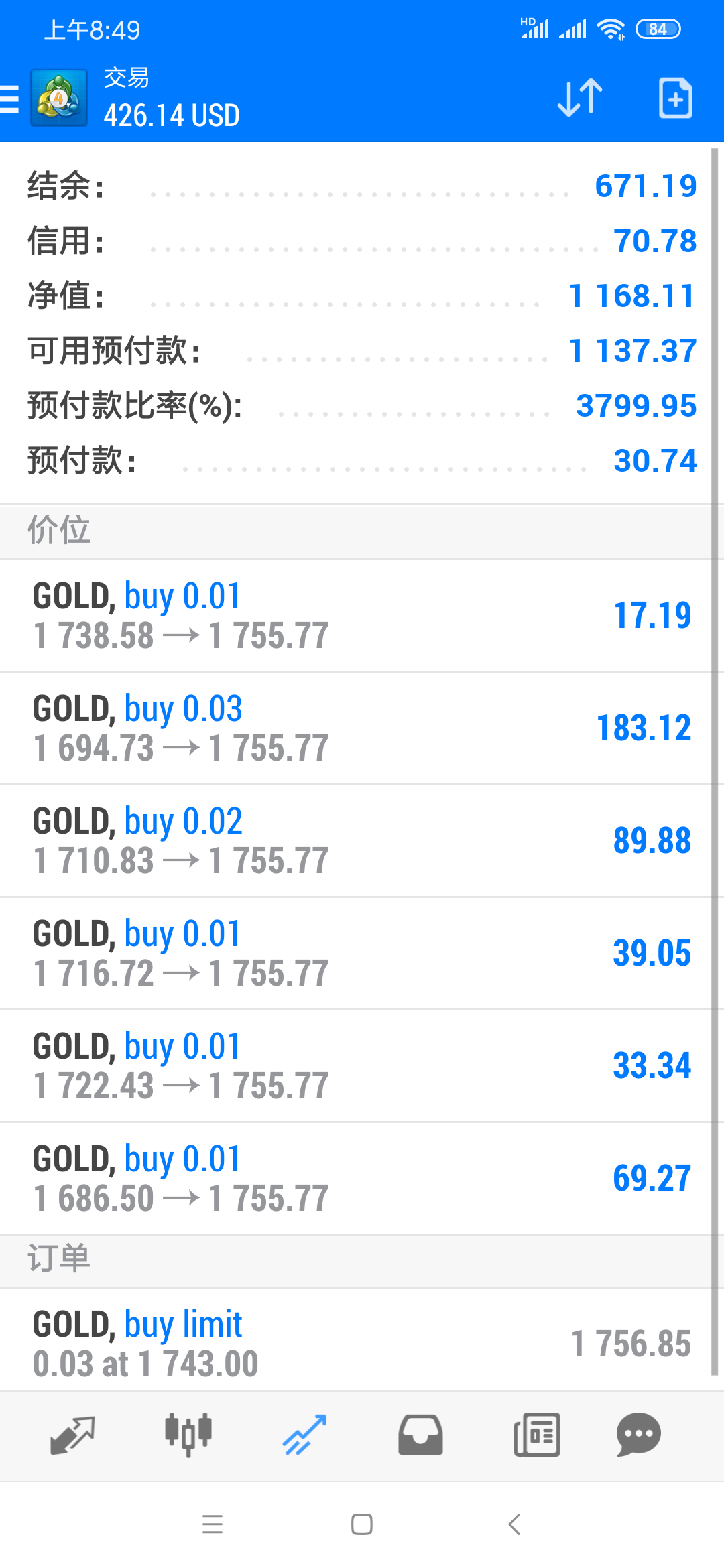
Task: Switch to the quotes tab
Action: [72, 1435]
